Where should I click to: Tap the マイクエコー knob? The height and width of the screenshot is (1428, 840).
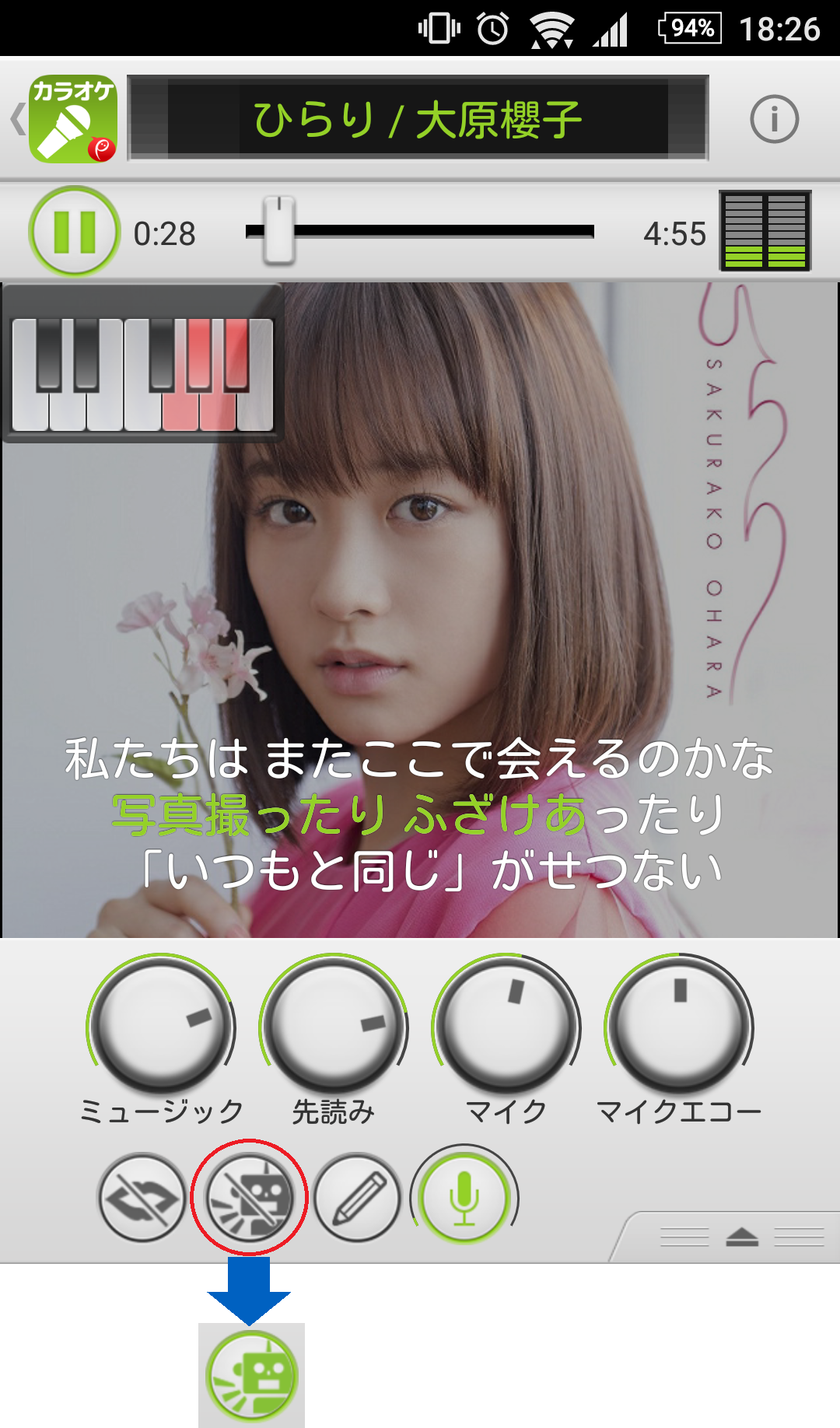[x=679, y=1025]
